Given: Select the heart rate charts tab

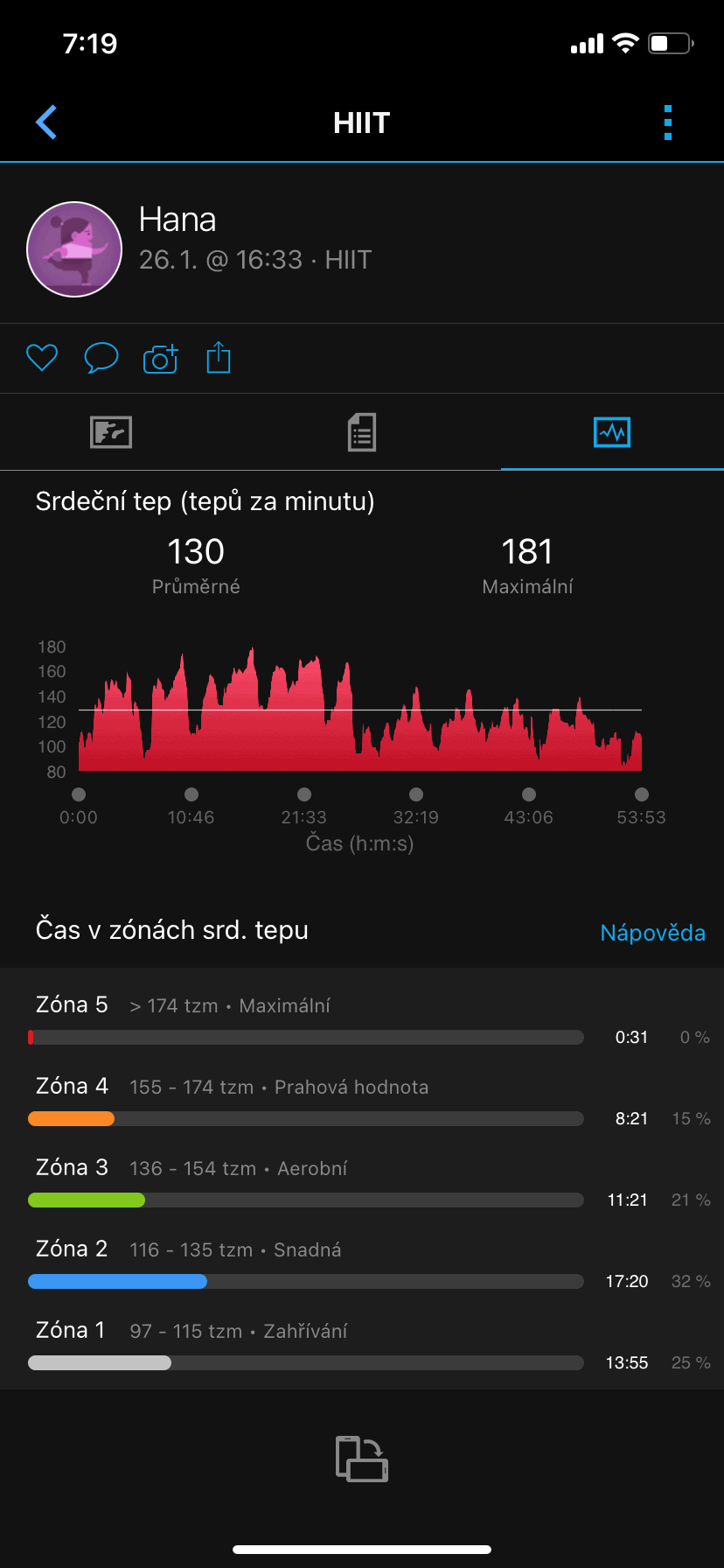Looking at the screenshot, I should [x=611, y=432].
